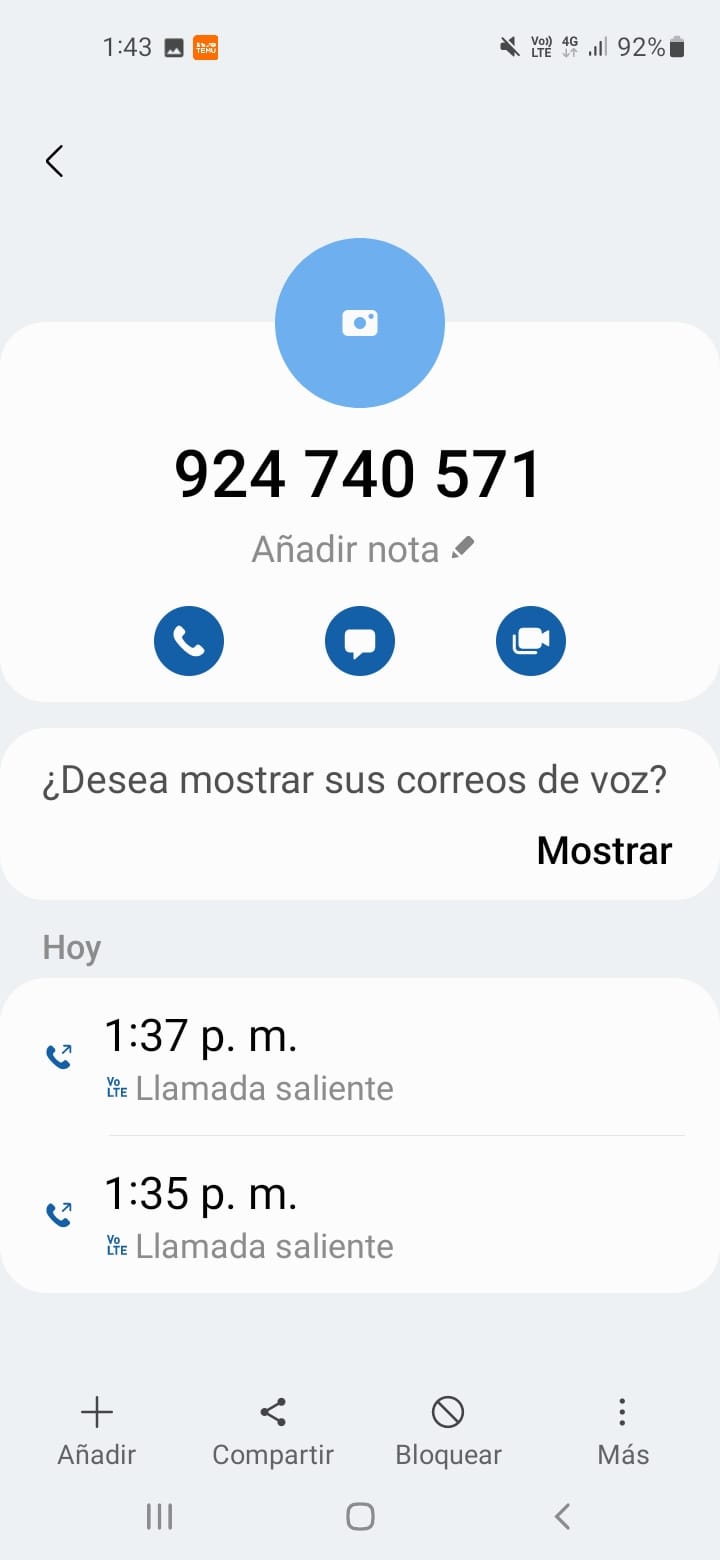Open the Más options menu
The image size is (720, 1560).
[x=622, y=1431]
